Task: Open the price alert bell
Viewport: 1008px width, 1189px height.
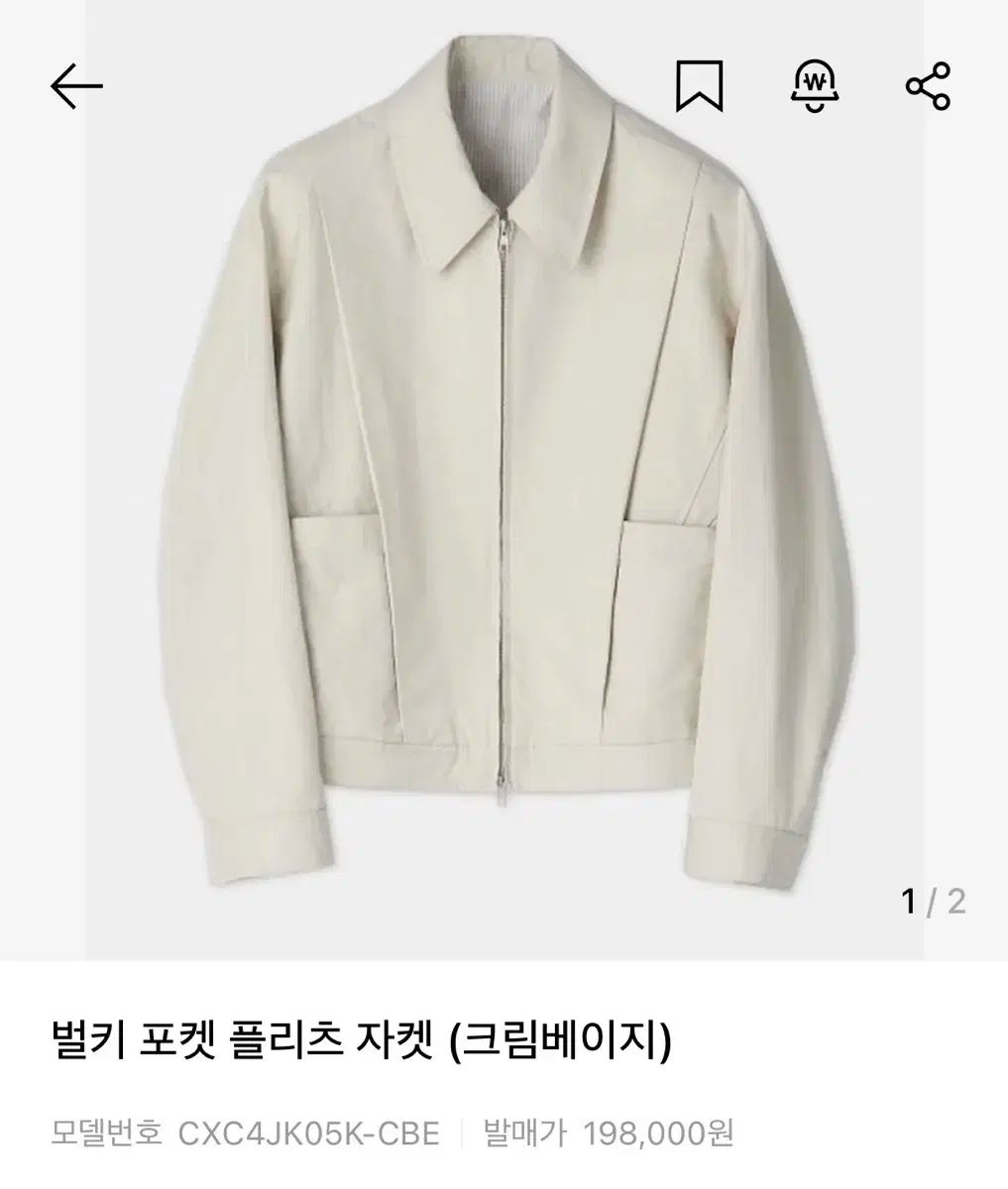Action: [x=815, y=85]
